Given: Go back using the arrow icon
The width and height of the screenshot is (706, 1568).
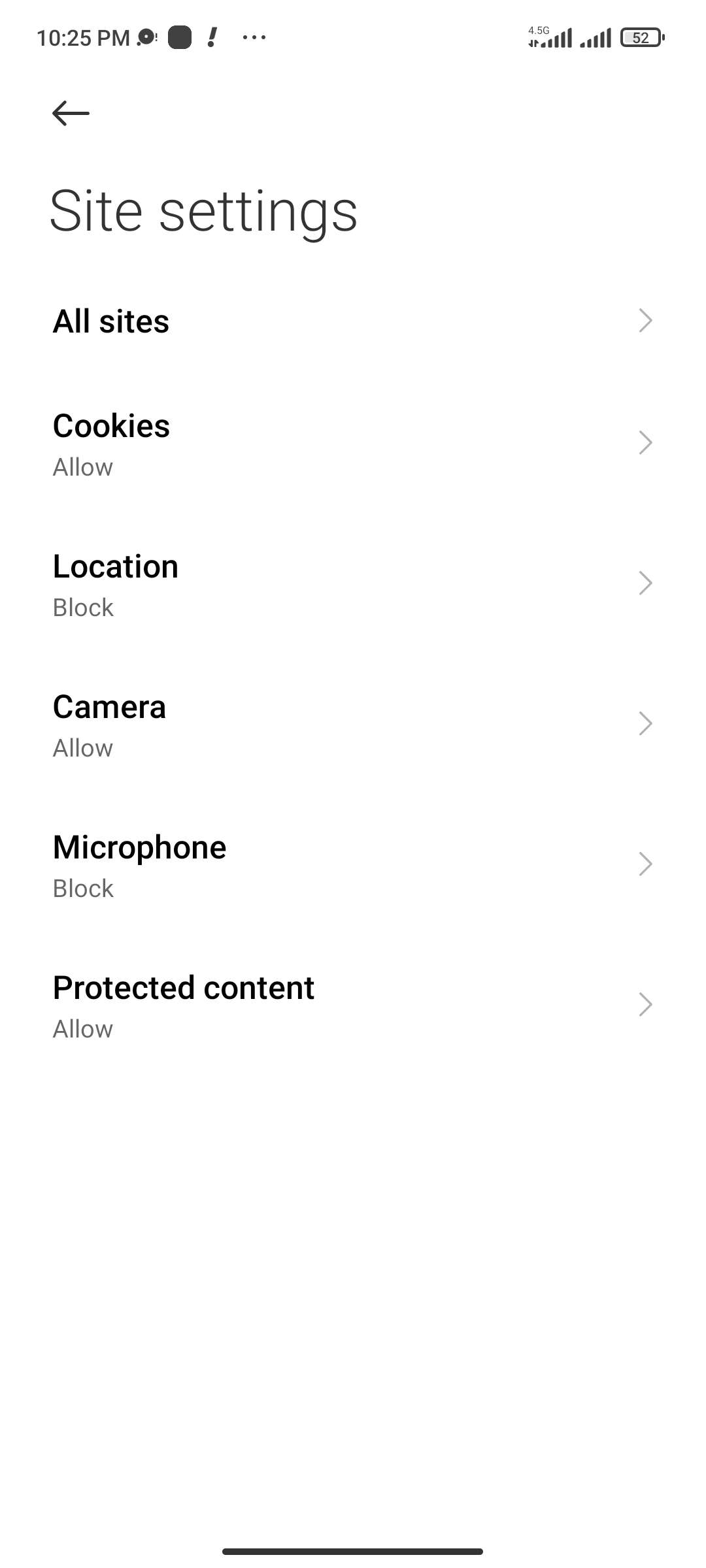Looking at the screenshot, I should point(71,113).
